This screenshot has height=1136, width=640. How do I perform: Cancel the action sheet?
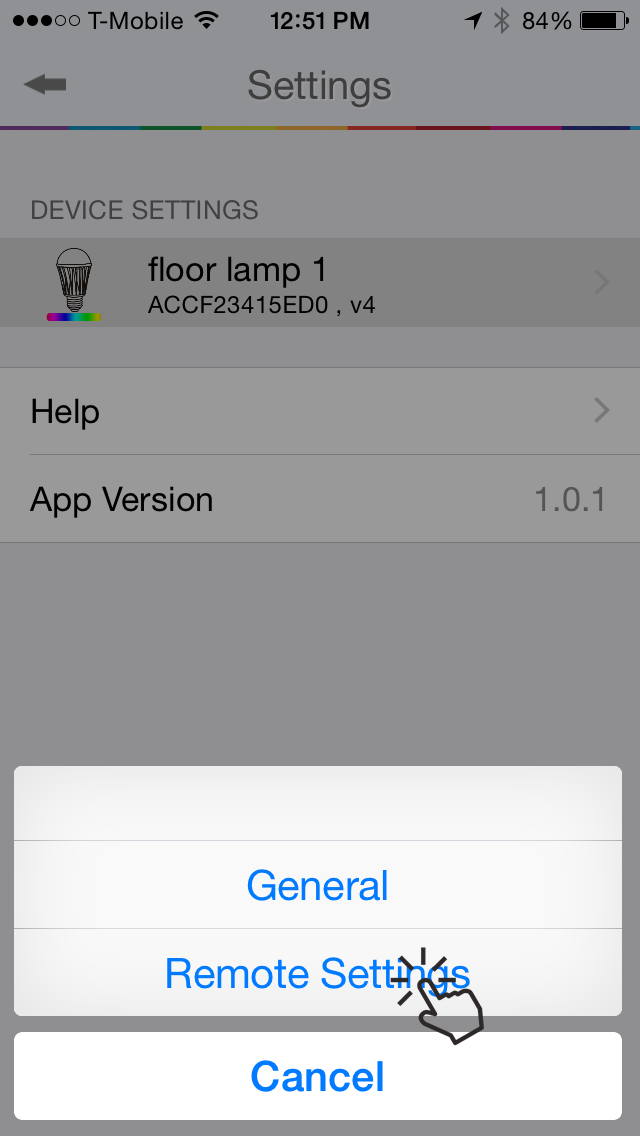[x=317, y=1076]
